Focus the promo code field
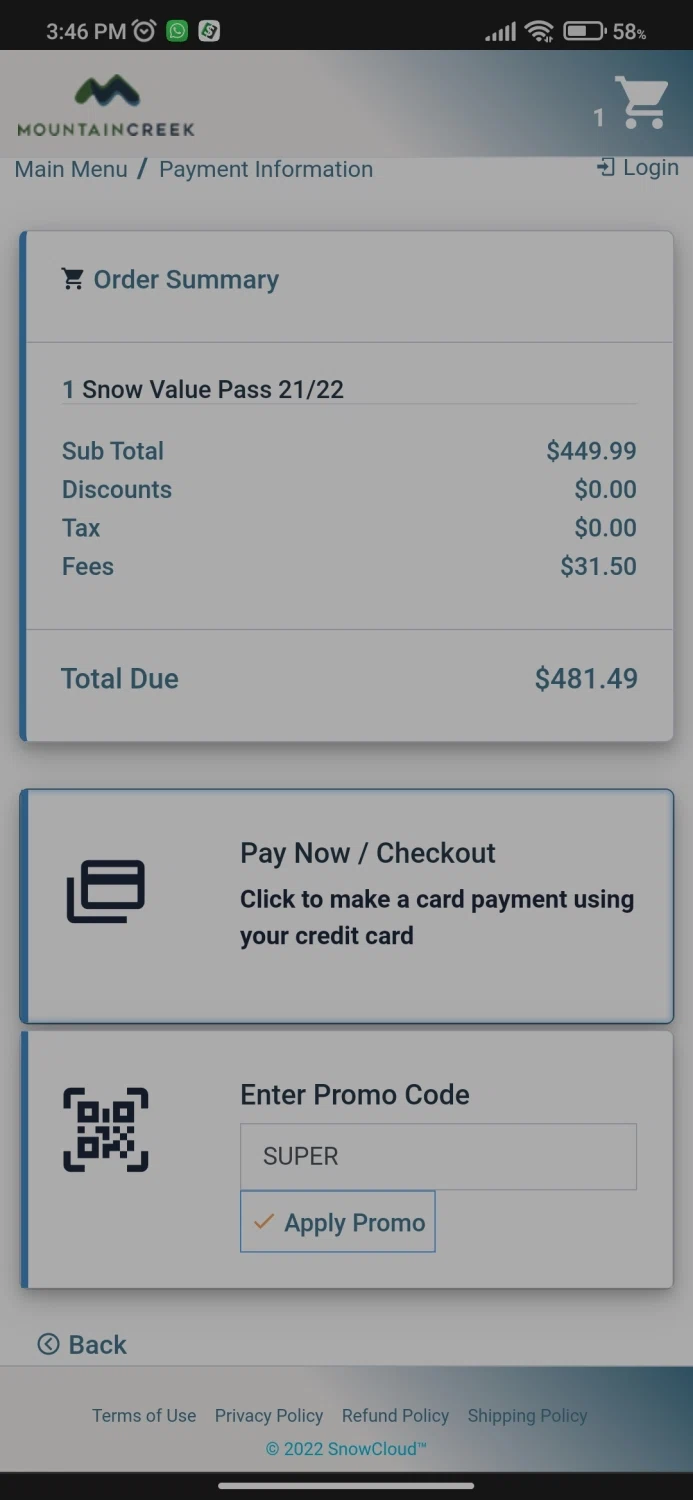Viewport: 693px width, 1500px height. [x=438, y=1156]
